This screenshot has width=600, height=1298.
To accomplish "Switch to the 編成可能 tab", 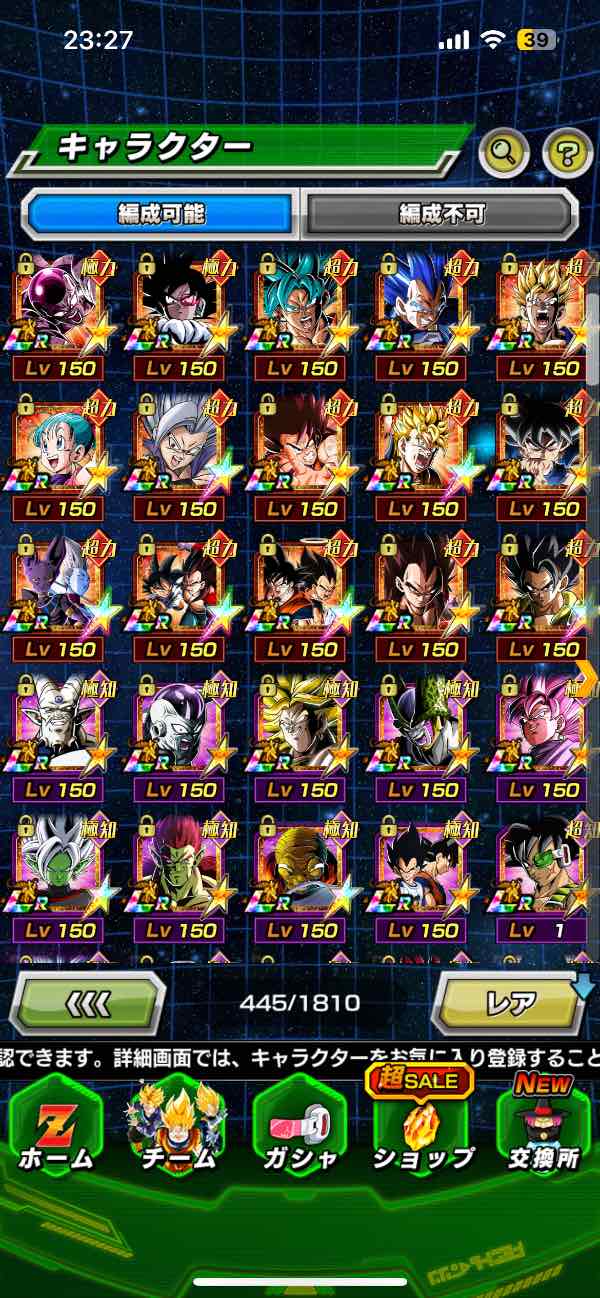I will pyautogui.click(x=160, y=213).
